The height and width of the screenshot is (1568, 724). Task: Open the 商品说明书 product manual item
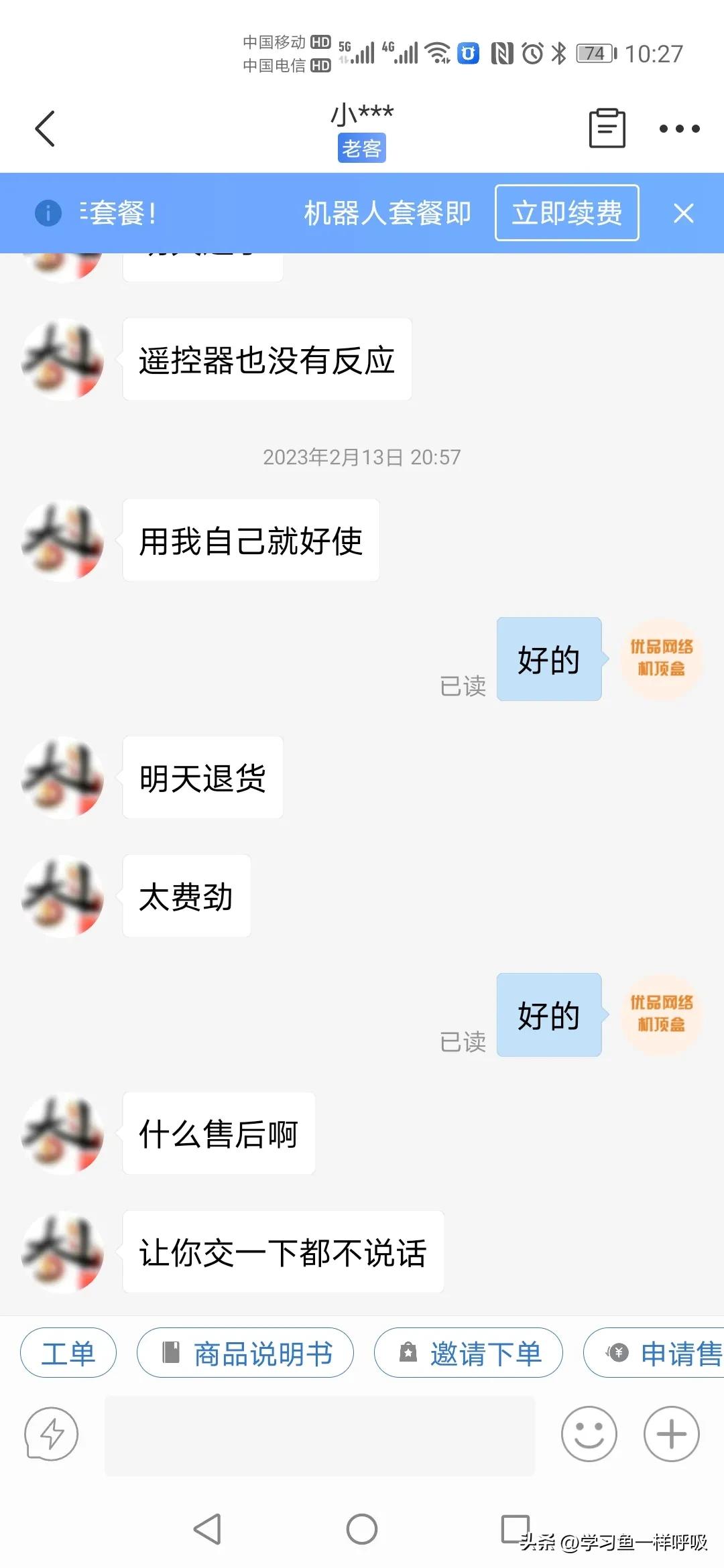pos(245,1353)
